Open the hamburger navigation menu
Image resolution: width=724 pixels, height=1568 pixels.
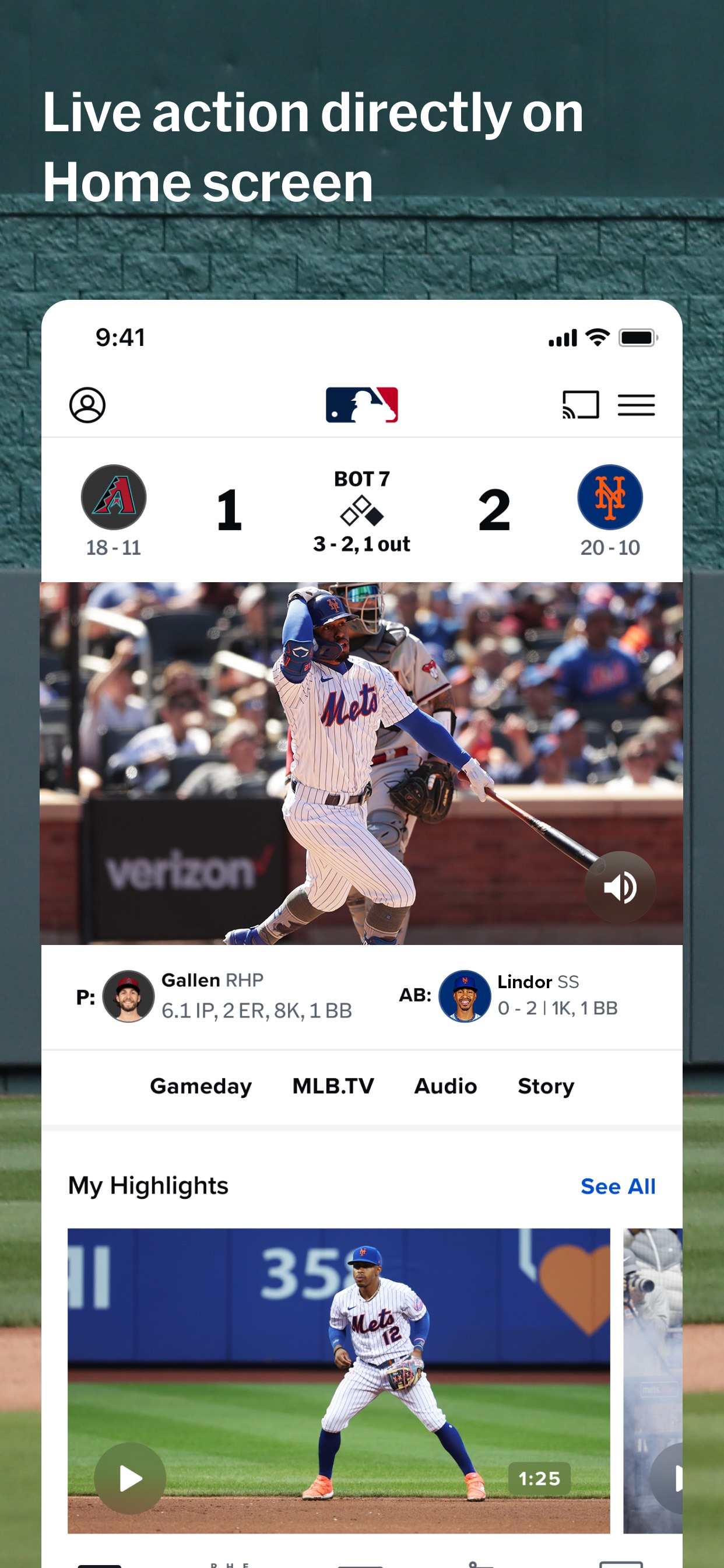click(x=637, y=404)
